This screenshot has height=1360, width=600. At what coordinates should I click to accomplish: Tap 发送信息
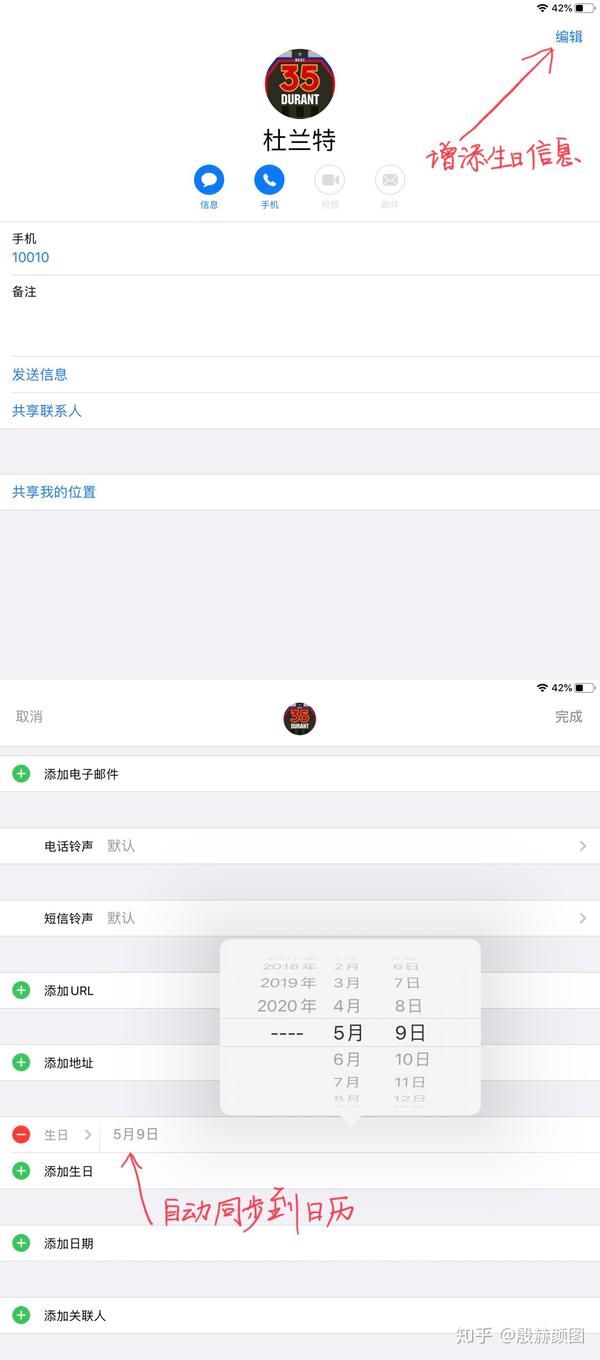pyautogui.click(x=40, y=374)
